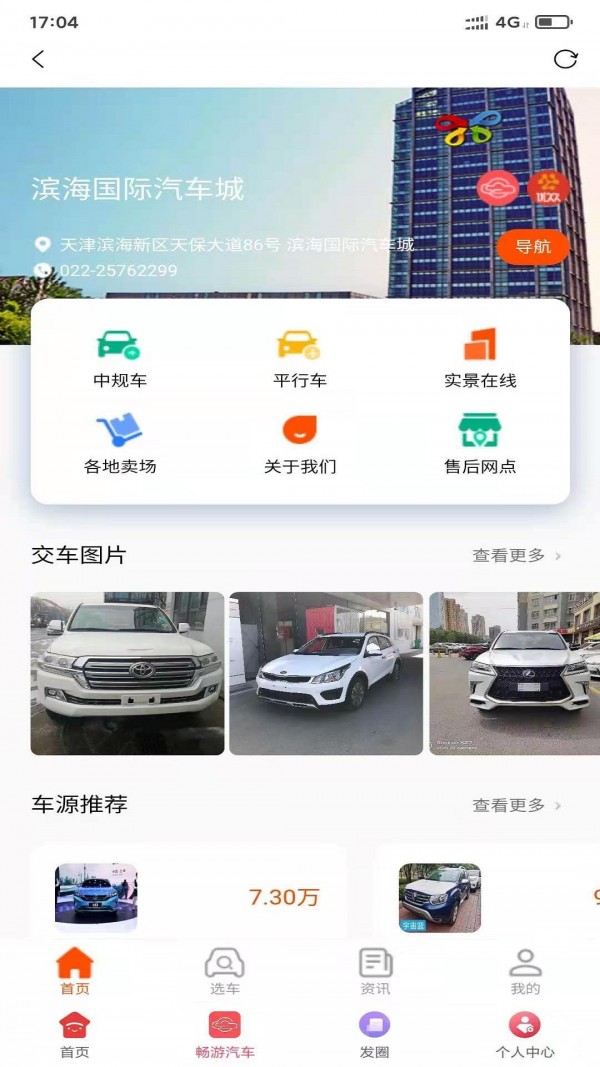Open the 中规车 category
The height and width of the screenshot is (1067, 600).
pyautogui.click(x=120, y=358)
